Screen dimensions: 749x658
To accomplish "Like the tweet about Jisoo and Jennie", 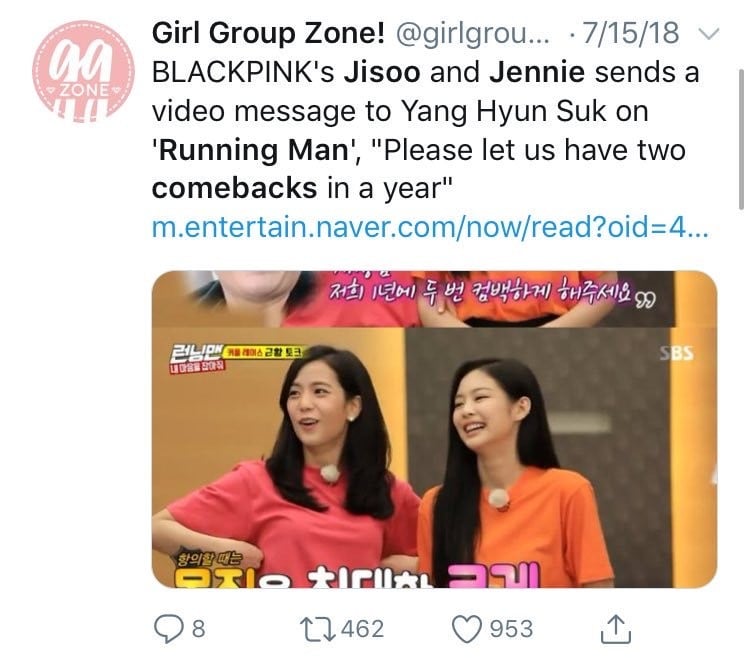I will [468, 628].
